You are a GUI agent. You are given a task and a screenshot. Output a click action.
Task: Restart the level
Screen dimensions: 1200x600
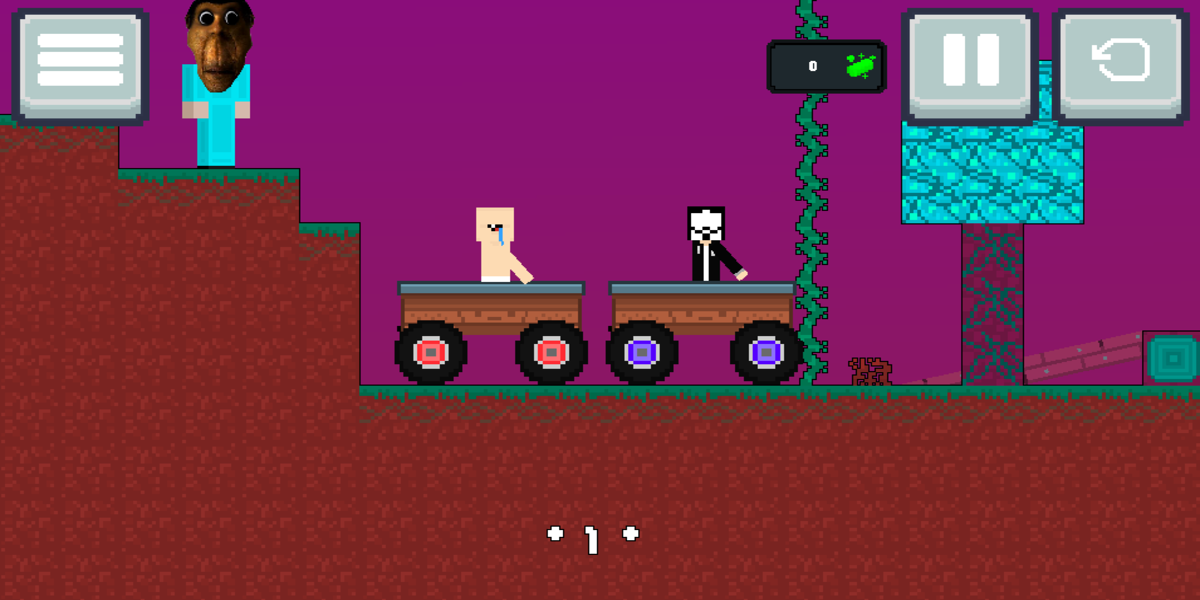(x=1120, y=65)
